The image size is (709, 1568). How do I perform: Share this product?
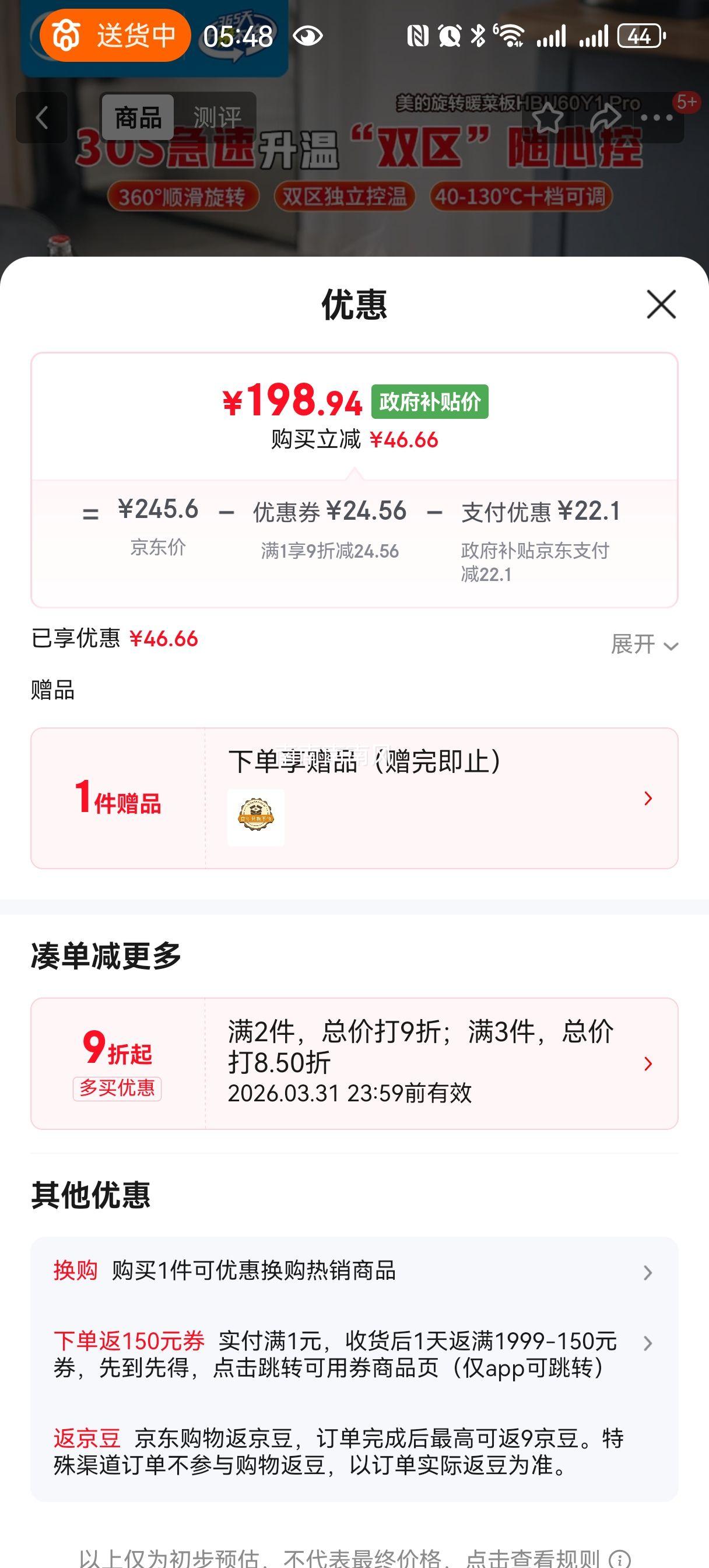pyautogui.click(x=604, y=117)
